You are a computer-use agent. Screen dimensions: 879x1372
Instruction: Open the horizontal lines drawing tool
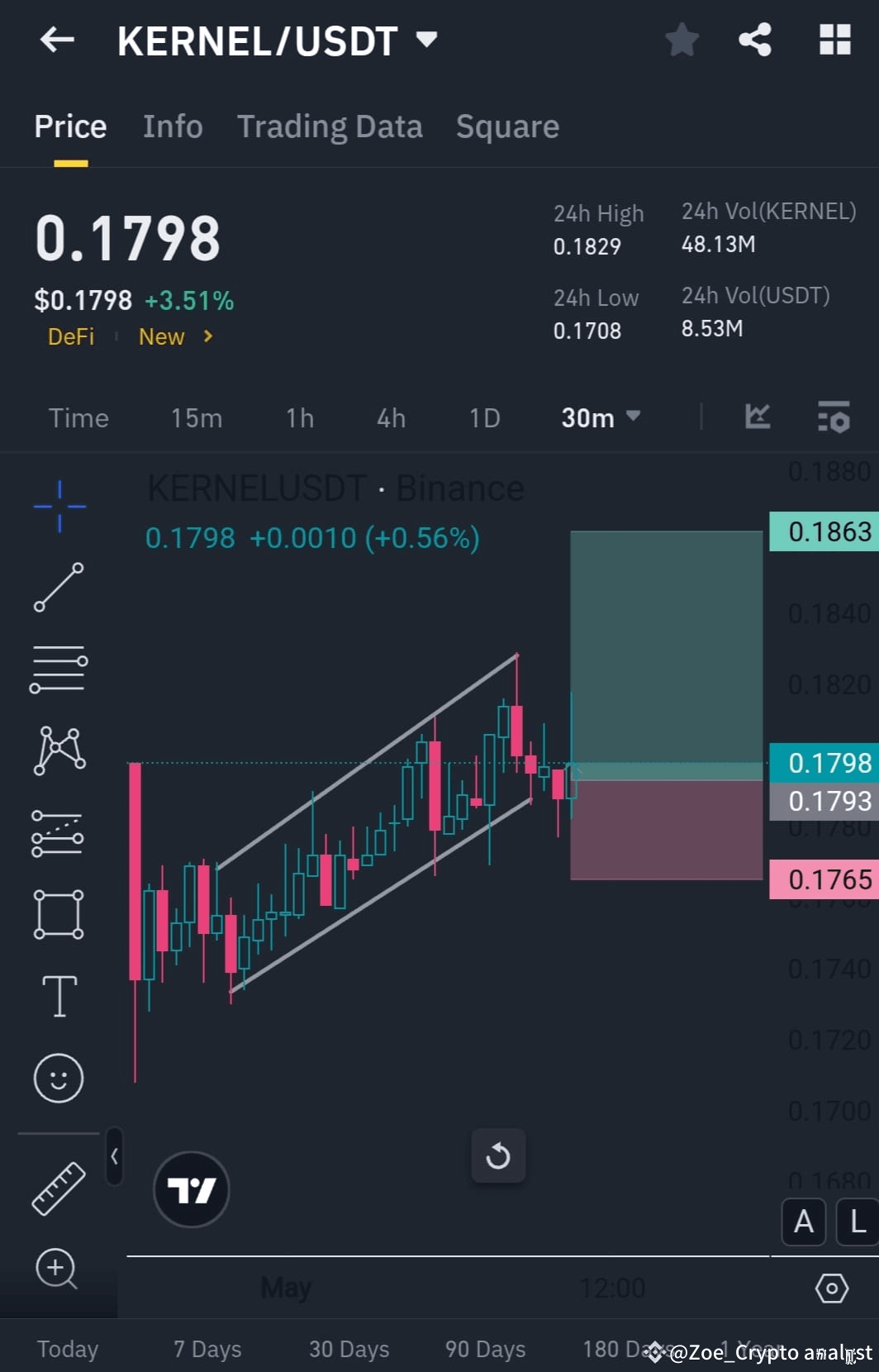click(58, 668)
